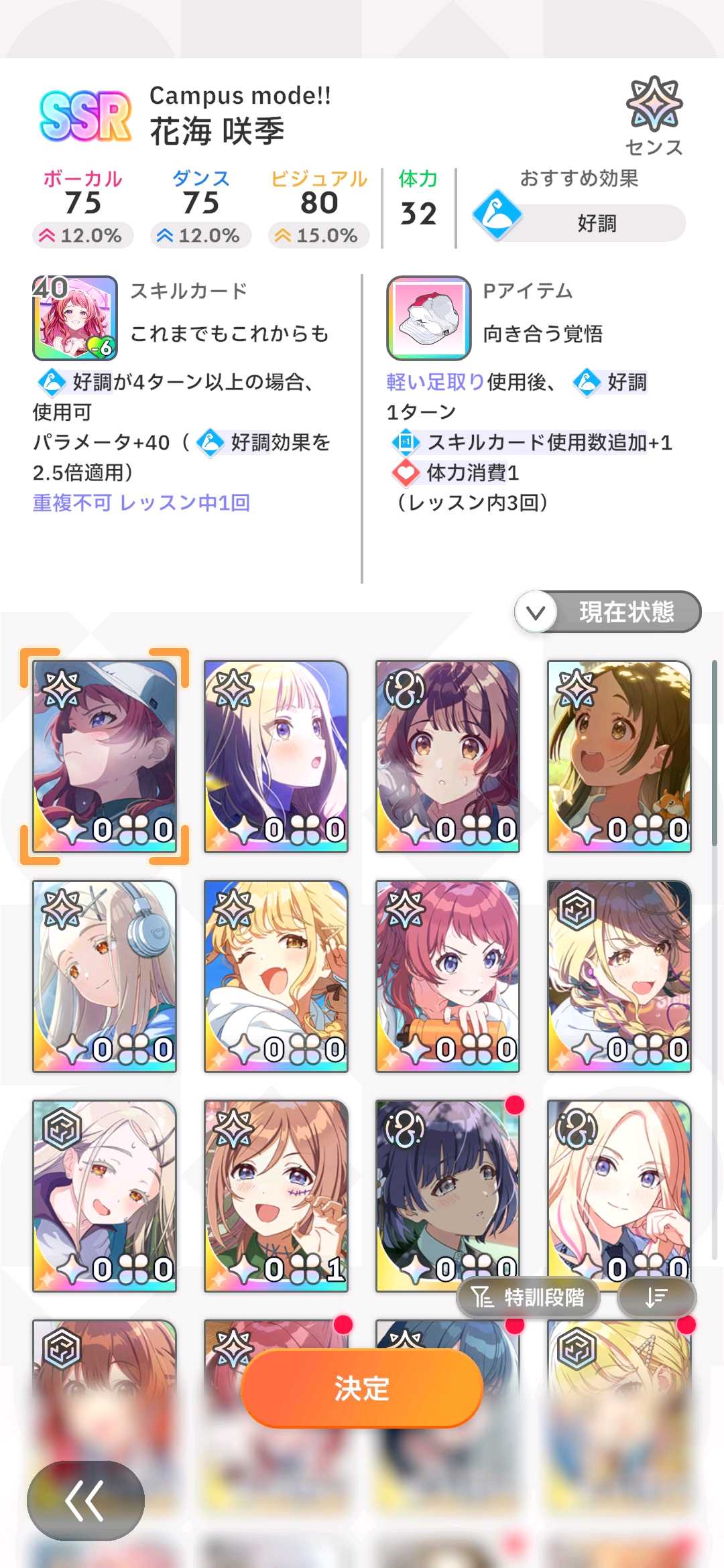This screenshot has height=1568, width=724.
Task: Go back using the double-chevron button
Action: tap(85, 1500)
